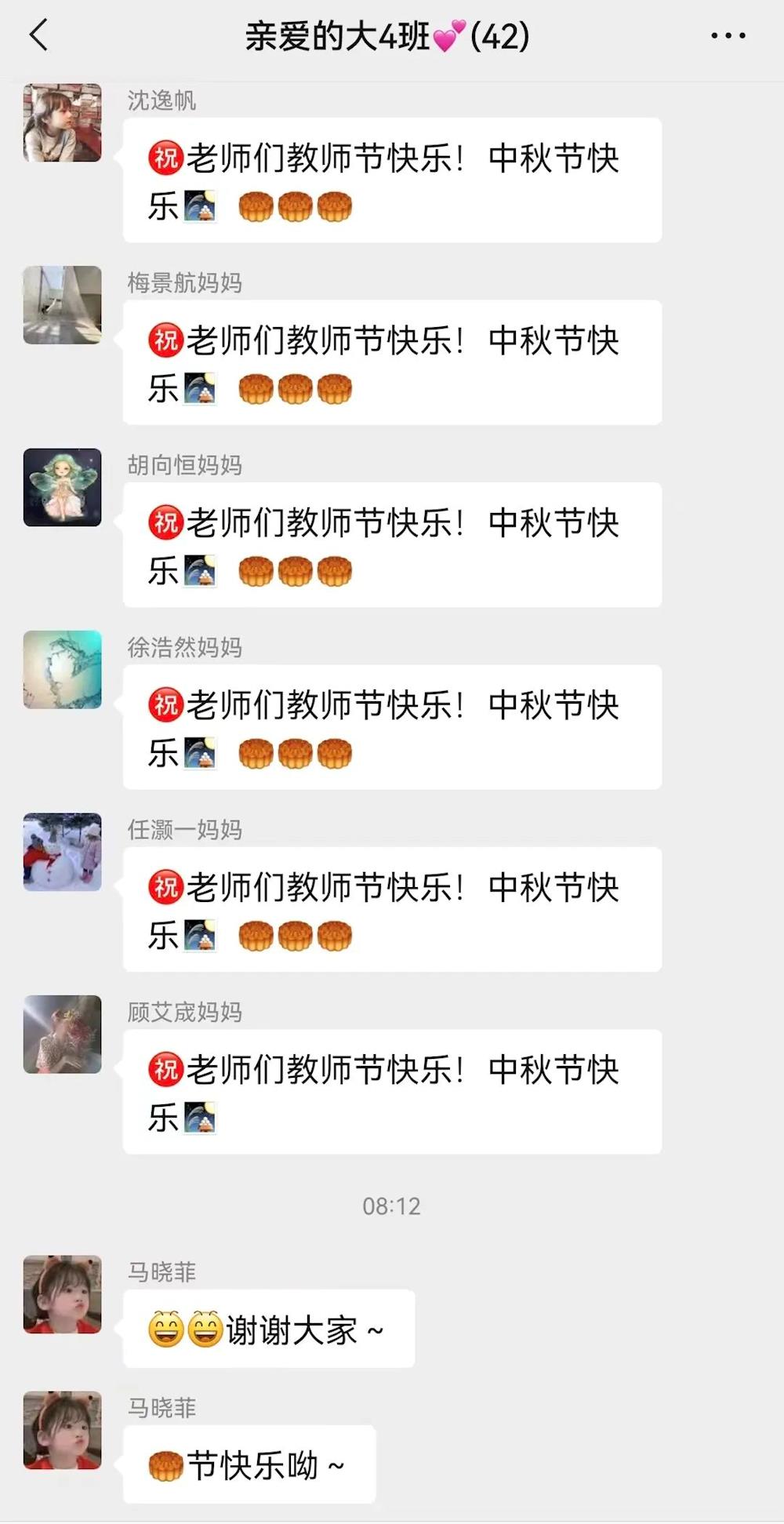Tap 胡向恒妈妈's avatar

[63, 487]
